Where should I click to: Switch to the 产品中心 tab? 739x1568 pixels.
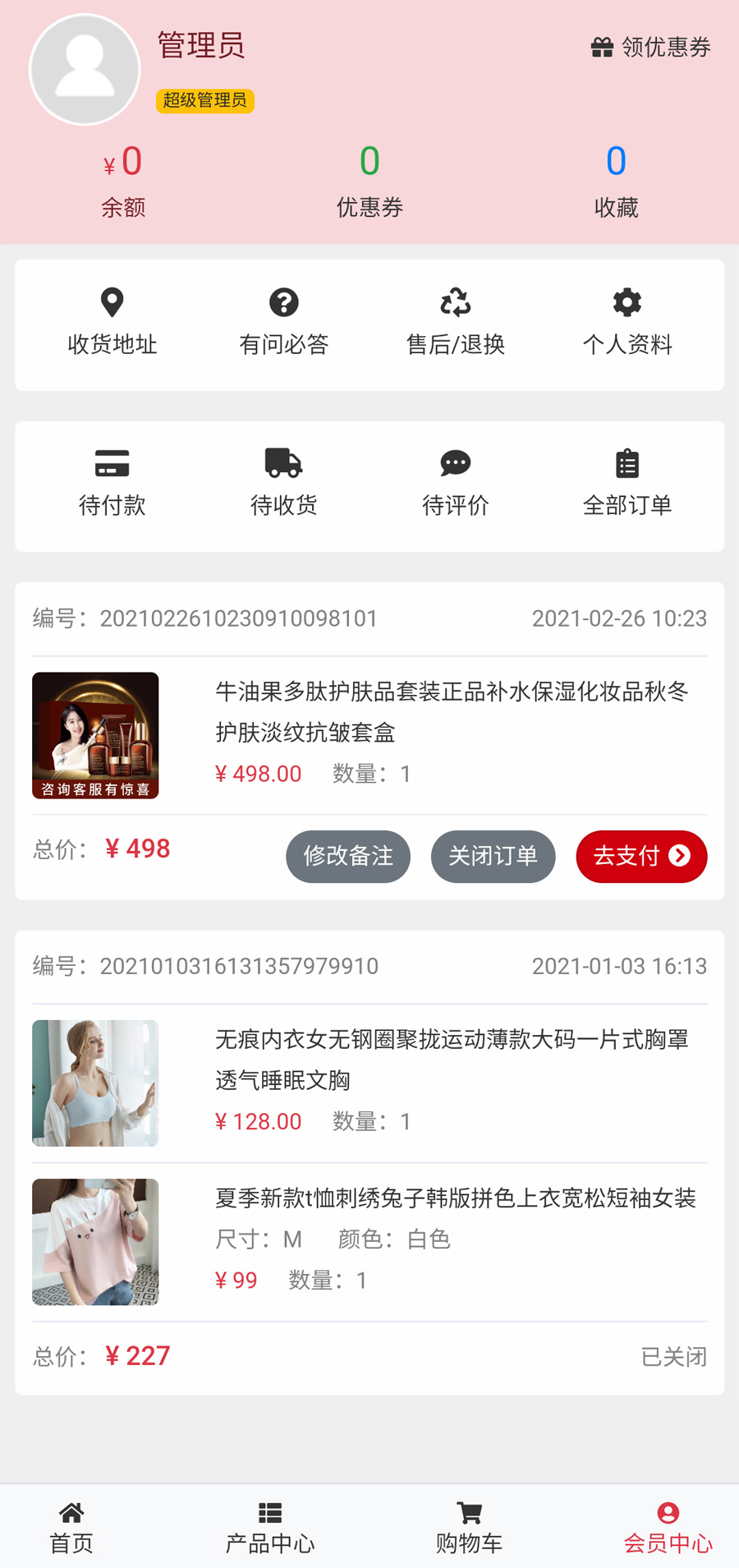[270, 1528]
